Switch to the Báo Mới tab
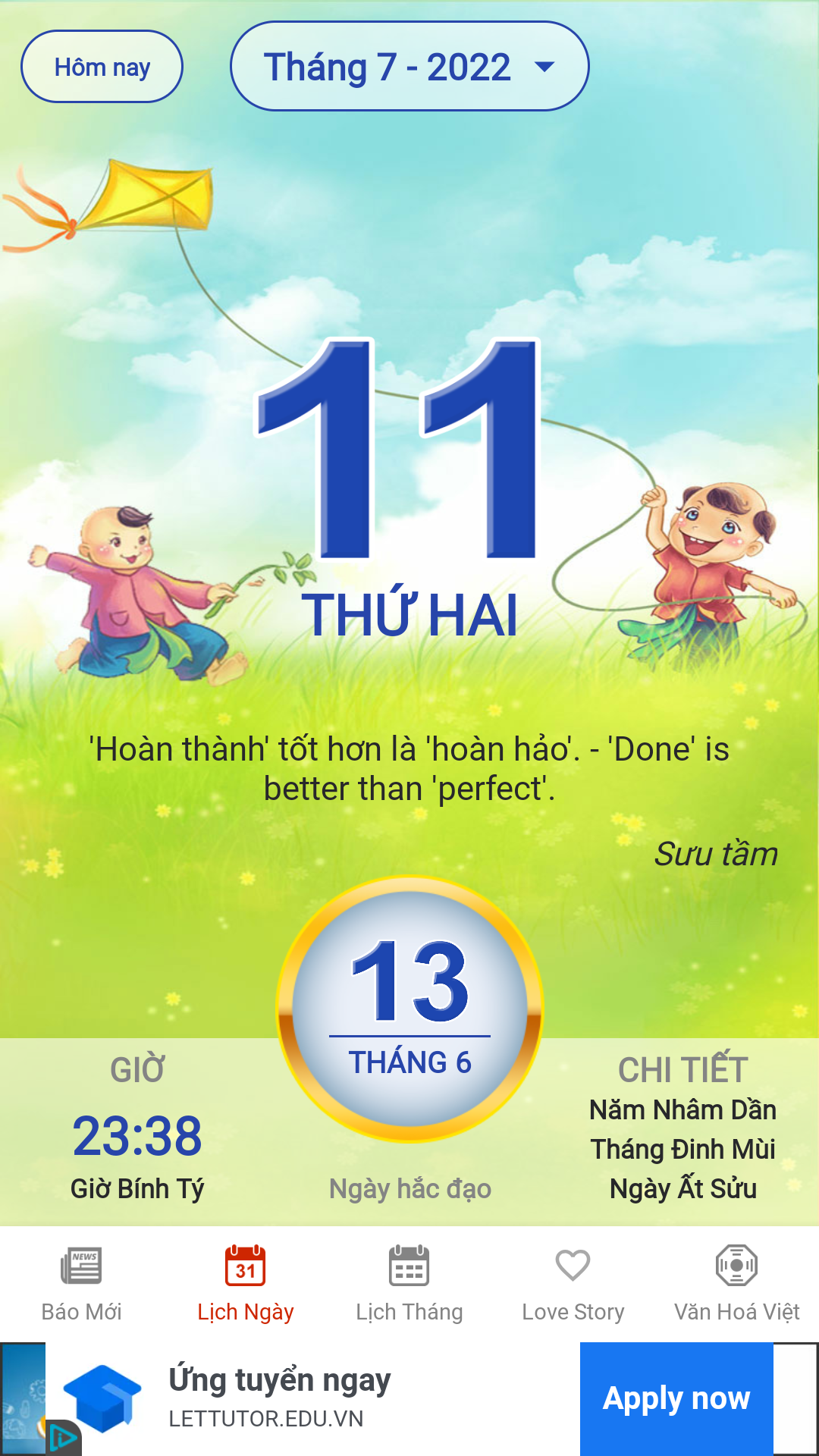 click(x=81, y=1283)
